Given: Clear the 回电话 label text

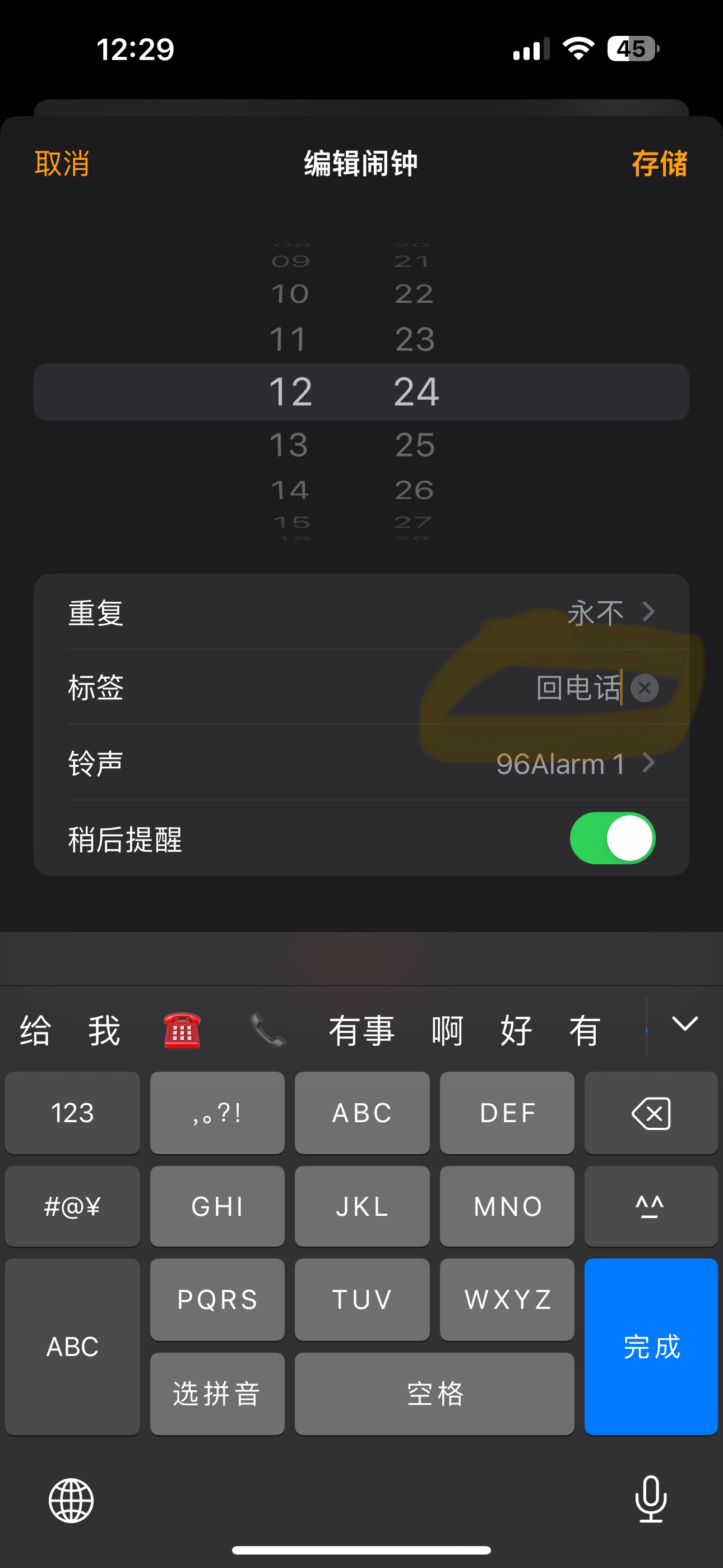Looking at the screenshot, I should pyautogui.click(x=645, y=689).
